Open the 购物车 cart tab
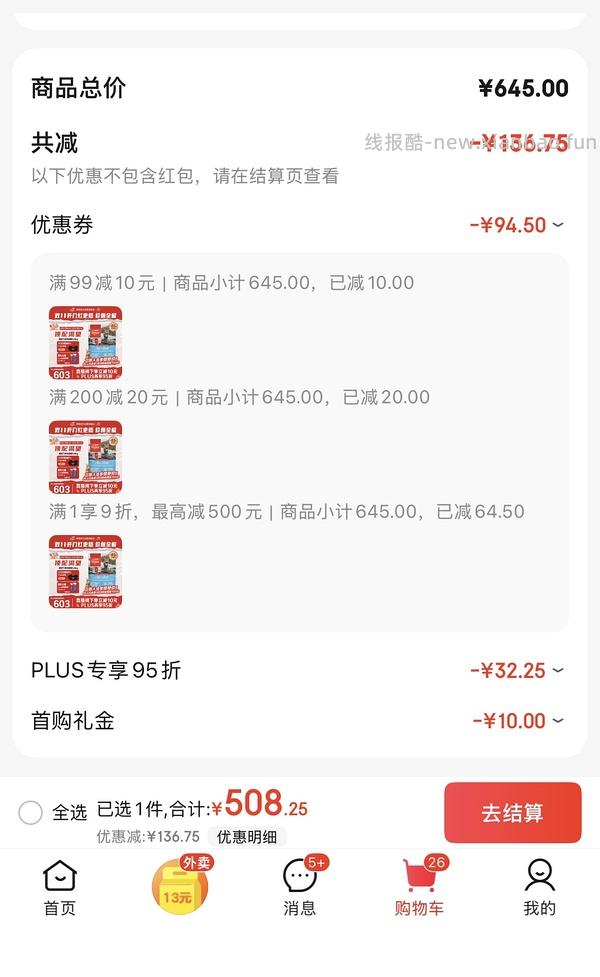Viewport: 600px width, 977px height. click(419, 887)
